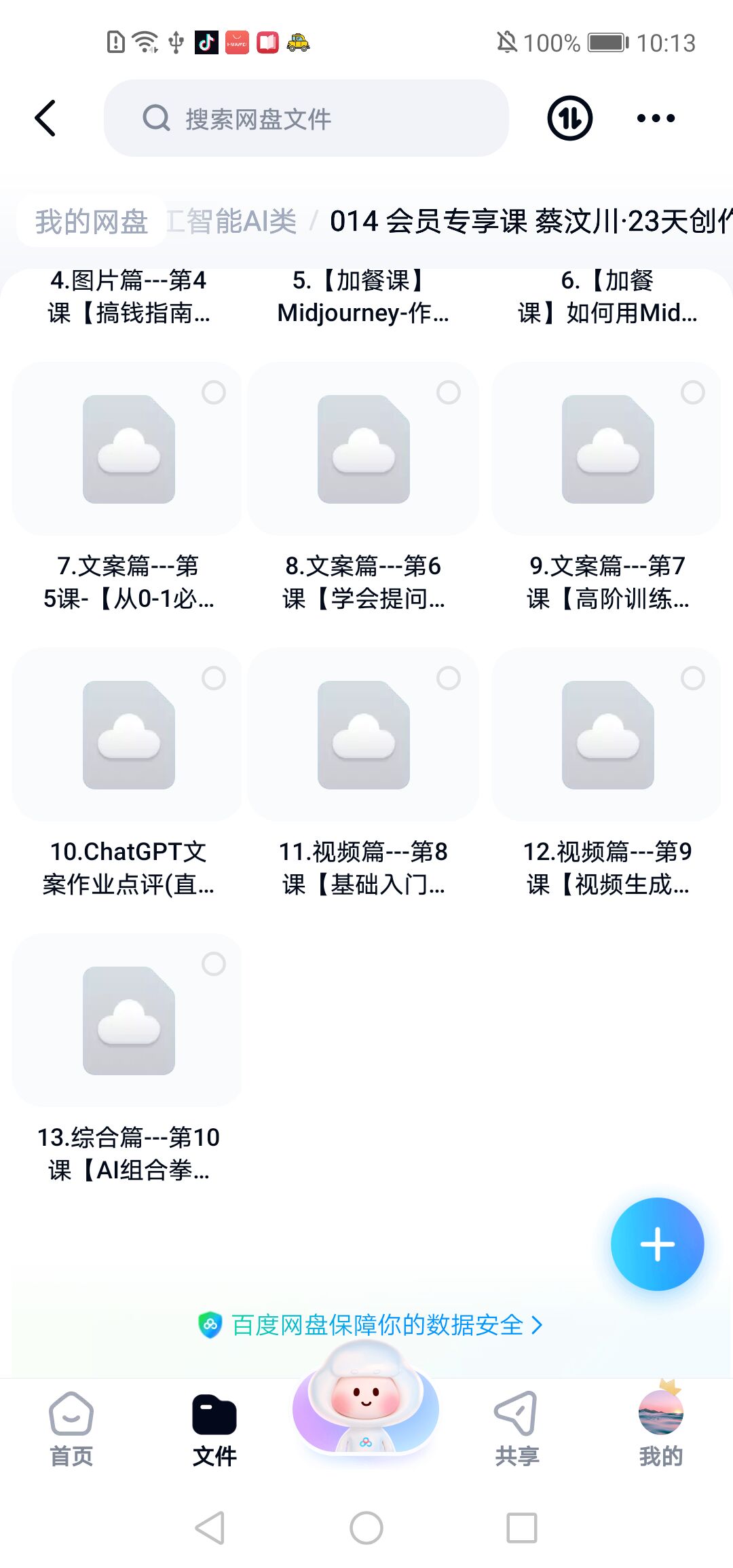Tap the 搜索网盘文件 search box

click(x=305, y=118)
